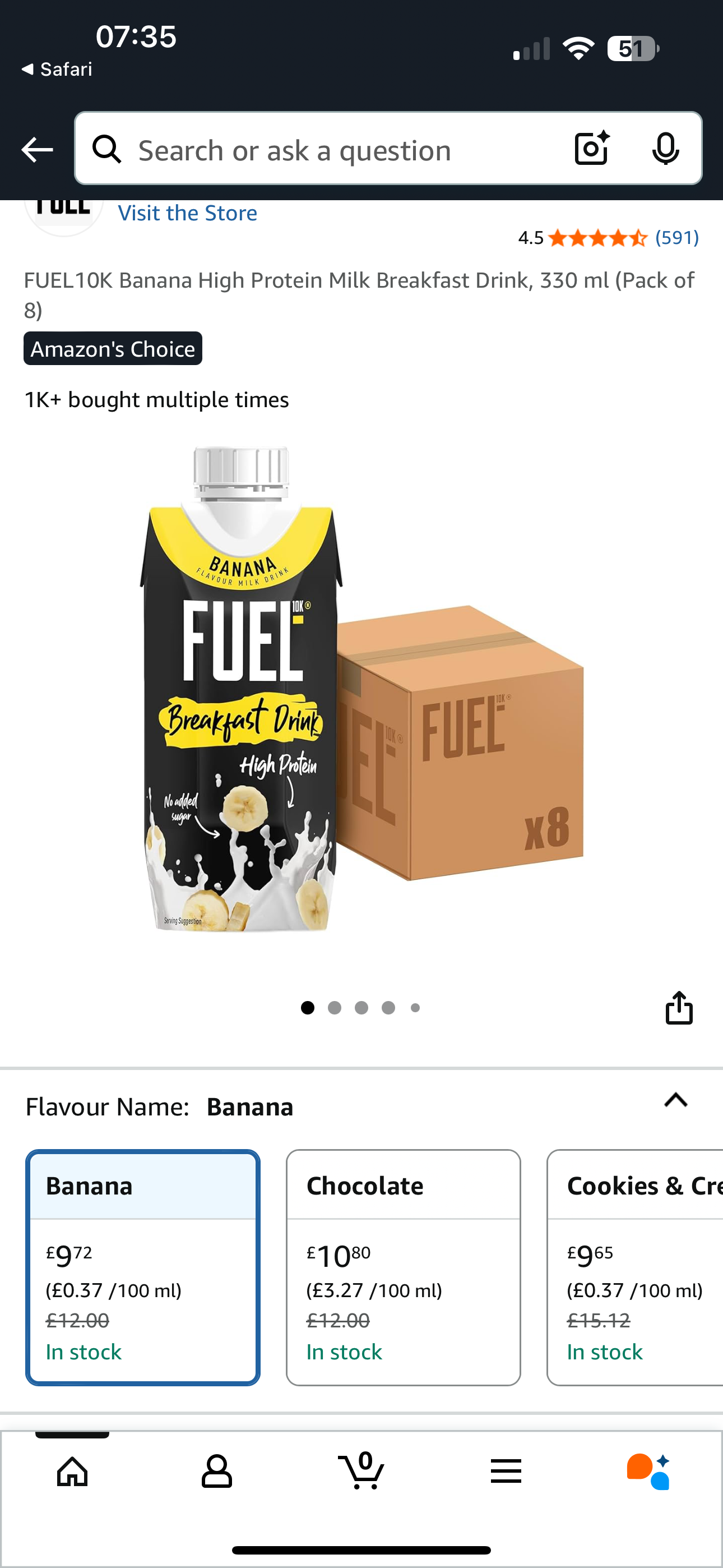Open the 591 customer reviews
Image resolution: width=723 pixels, height=1568 pixels.
click(x=676, y=238)
